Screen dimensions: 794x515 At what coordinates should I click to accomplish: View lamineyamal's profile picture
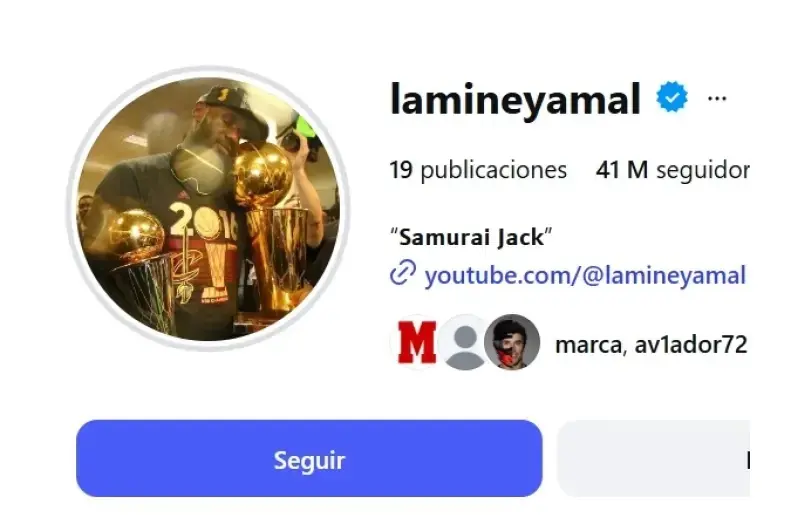pos(207,208)
